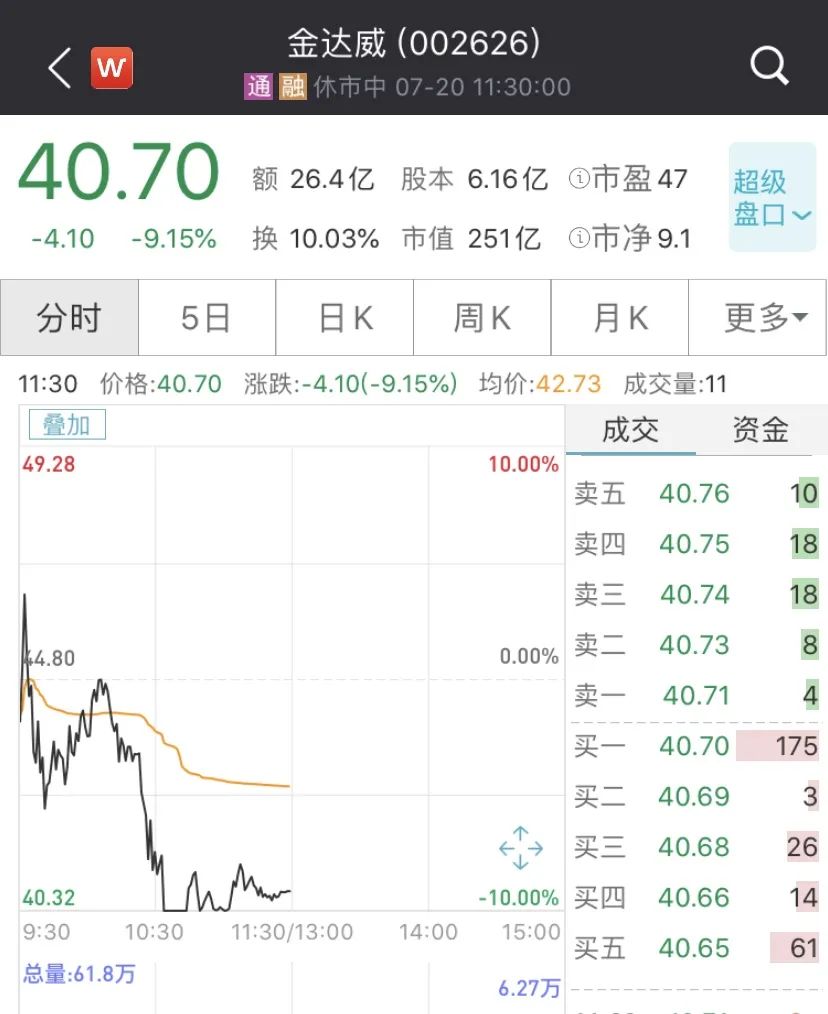Show the 周K weekly chart

click(x=482, y=318)
